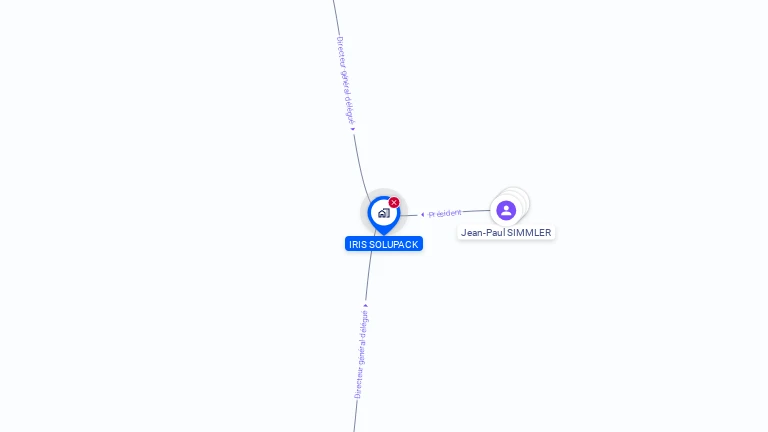Screen dimensions: 768x432
Task: Select the IRIS SOLUPACK company node
Action: [383, 213]
